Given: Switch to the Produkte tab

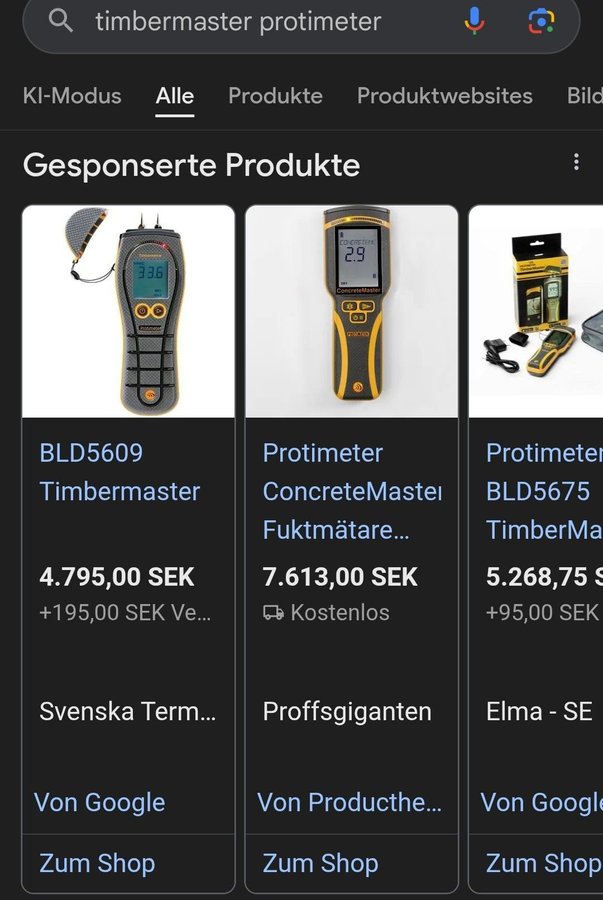Looking at the screenshot, I should click(x=275, y=96).
